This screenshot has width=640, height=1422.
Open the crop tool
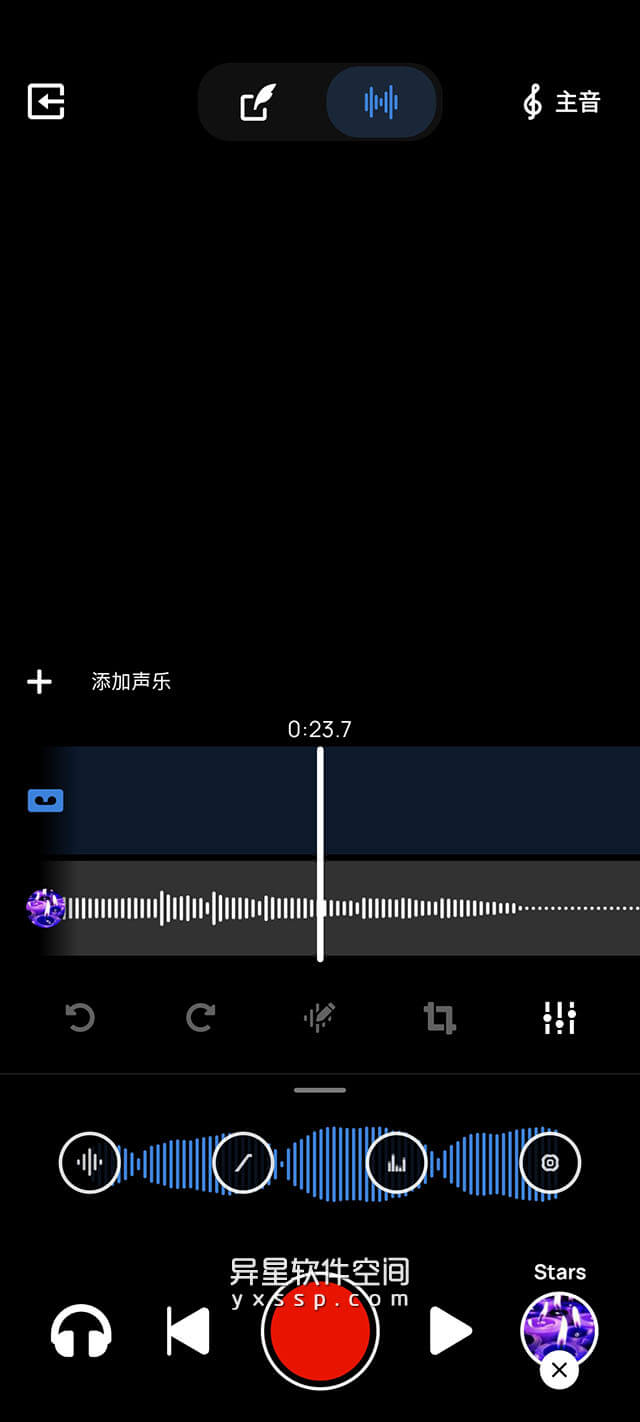pyautogui.click(x=440, y=1018)
